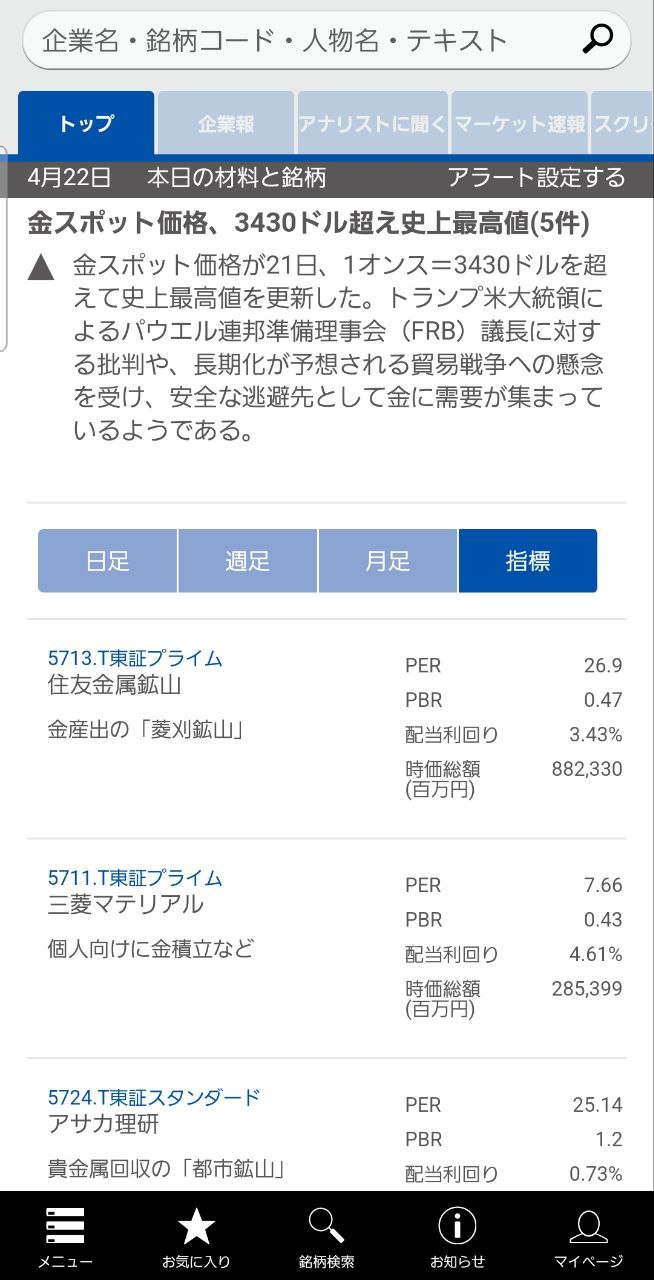This screenshot has width=654, height=1280.
Task: Show the 月足 monthly chart
Action: point(388,561)
